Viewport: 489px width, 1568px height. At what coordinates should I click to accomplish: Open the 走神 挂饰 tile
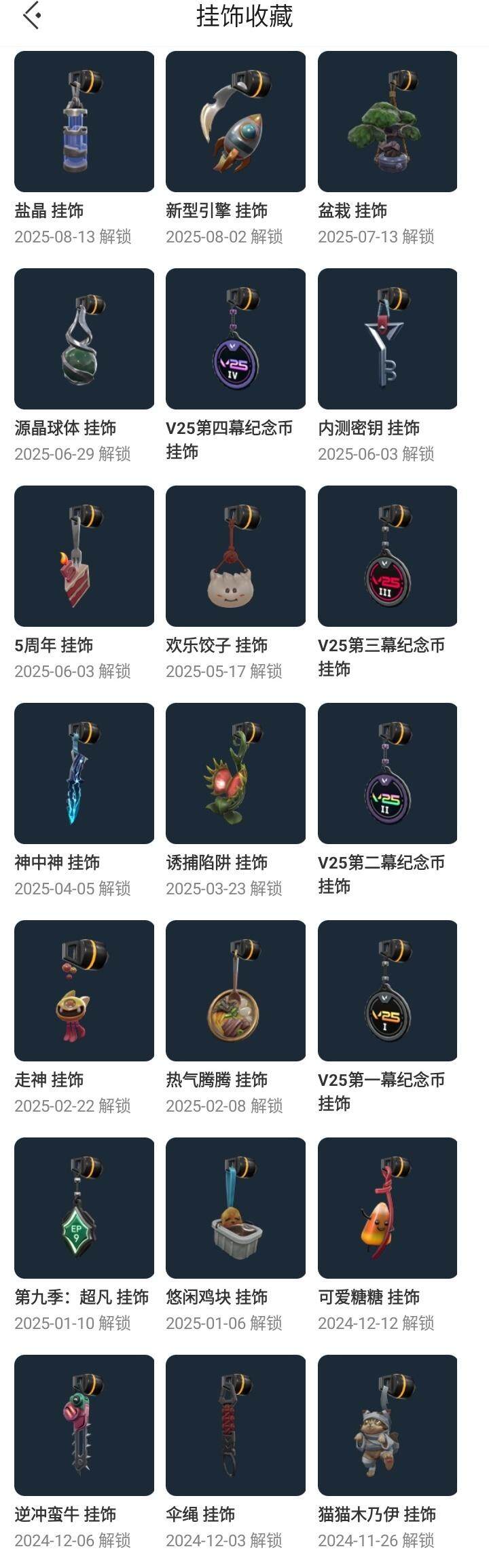click(84, 991)
